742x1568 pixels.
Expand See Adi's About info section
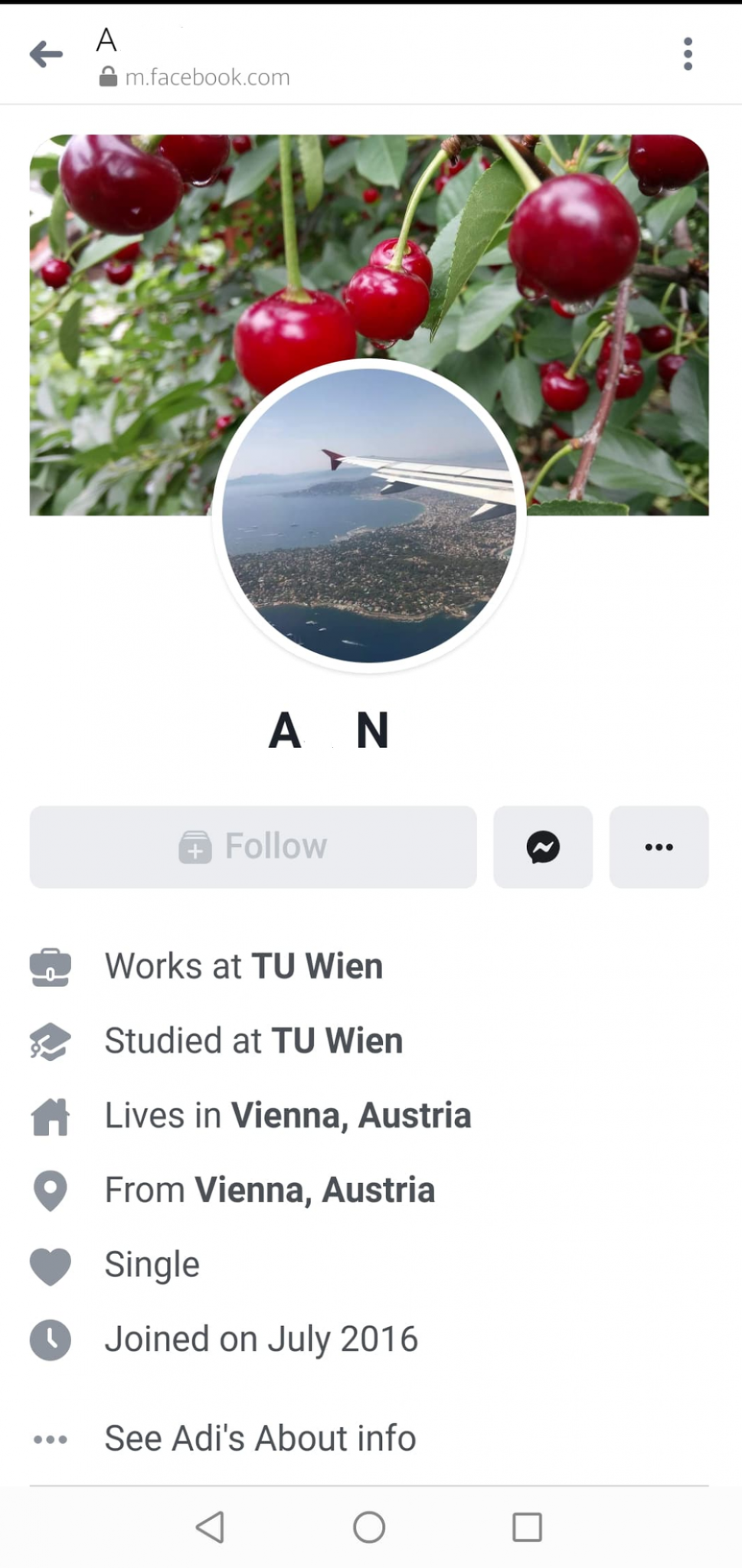point(260,1439)
